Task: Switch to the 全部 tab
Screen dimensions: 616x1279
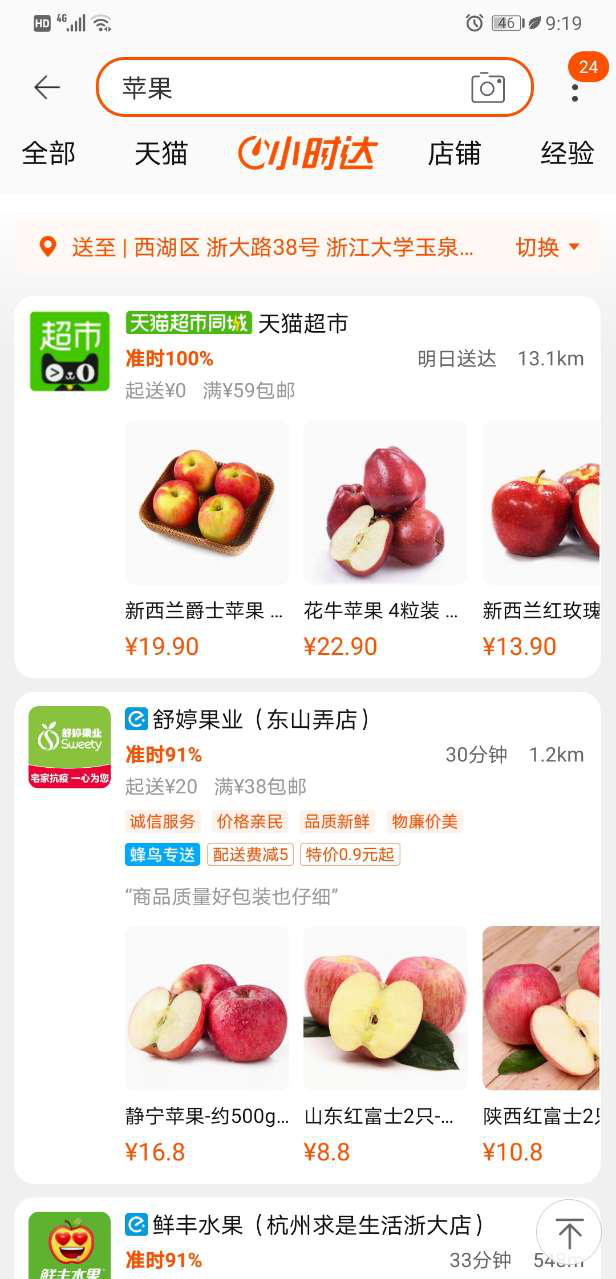Action: tap(48, 153)
